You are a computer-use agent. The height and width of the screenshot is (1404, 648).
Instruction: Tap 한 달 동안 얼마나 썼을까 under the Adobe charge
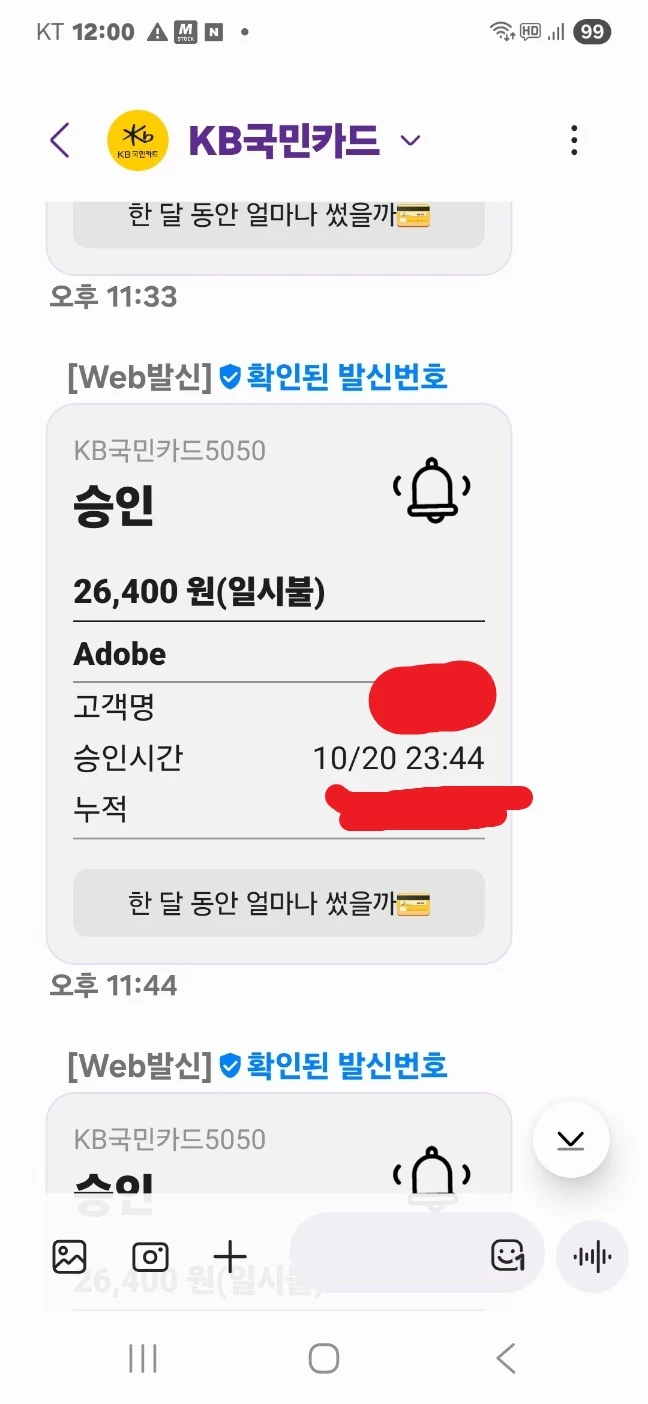tap(278, 903)
